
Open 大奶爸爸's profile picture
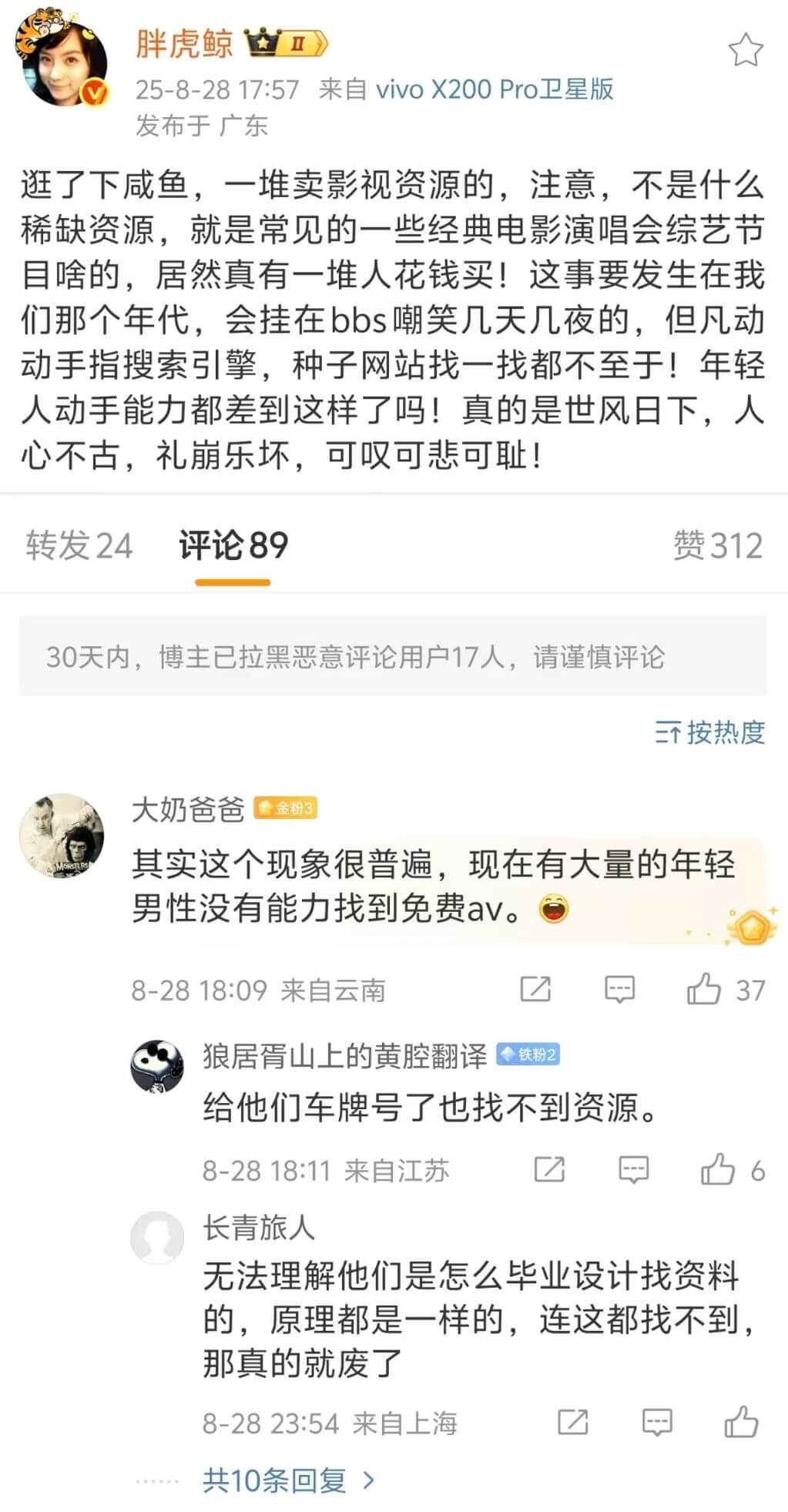click(x=62, y=836)
